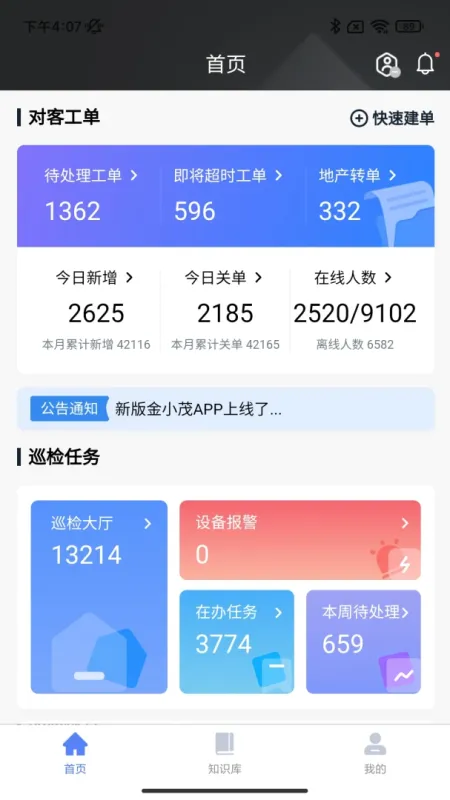Open the user status icon in header
Screen dimensions: 450x800
point(387,64)
